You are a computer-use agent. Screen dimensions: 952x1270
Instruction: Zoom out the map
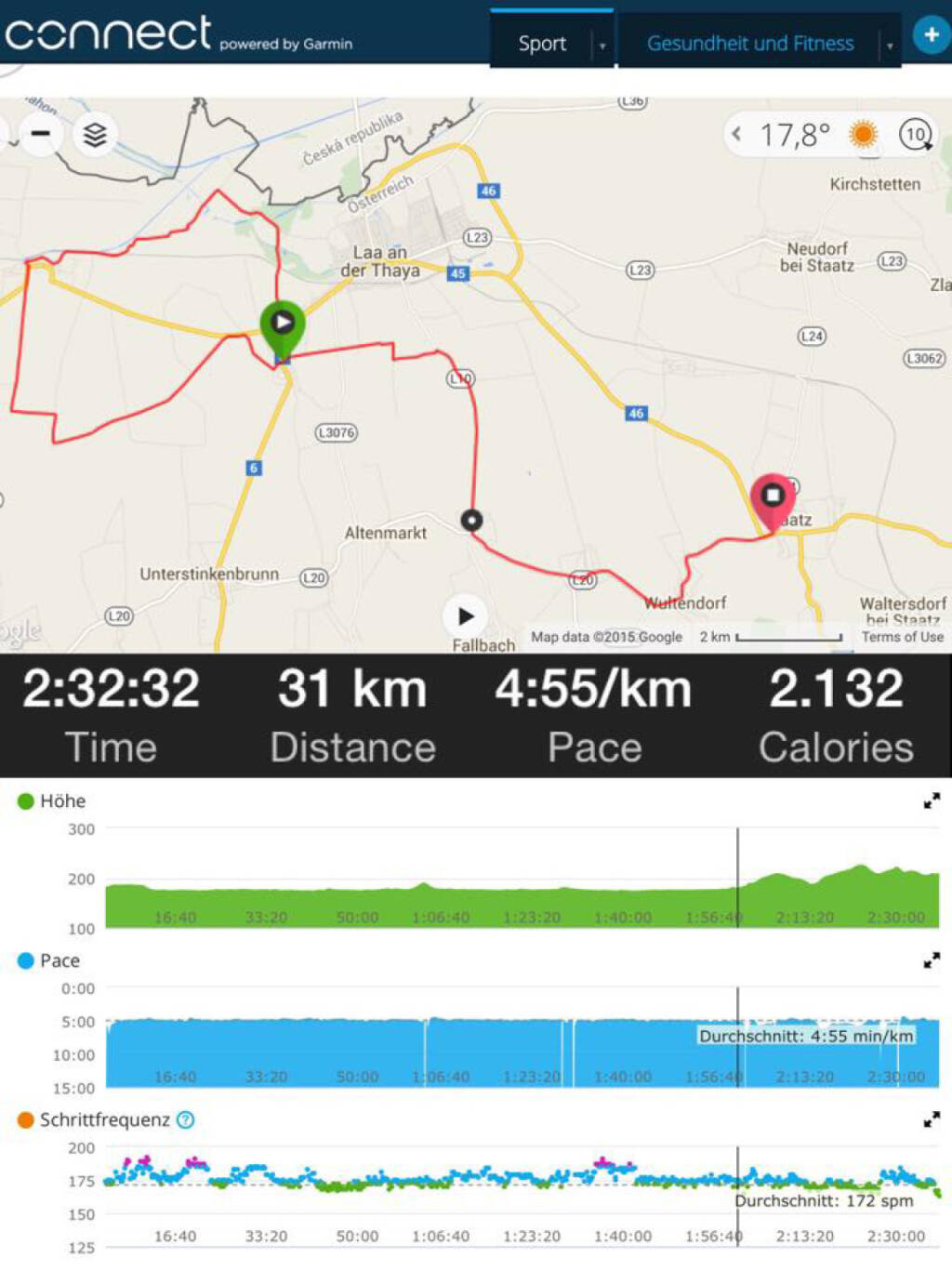tap(40, 134)
